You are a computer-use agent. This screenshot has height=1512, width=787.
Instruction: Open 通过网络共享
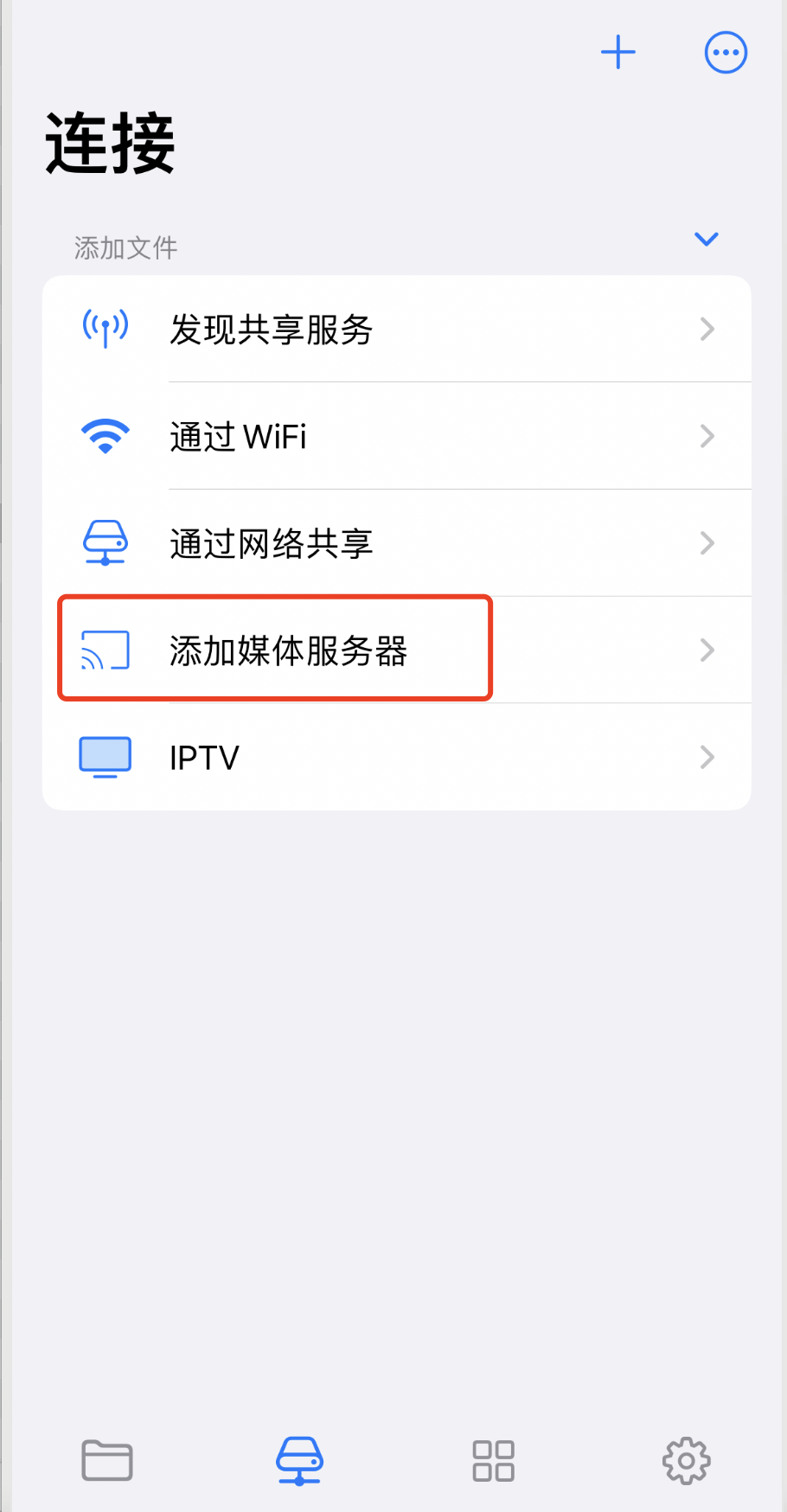click(397, 543)
